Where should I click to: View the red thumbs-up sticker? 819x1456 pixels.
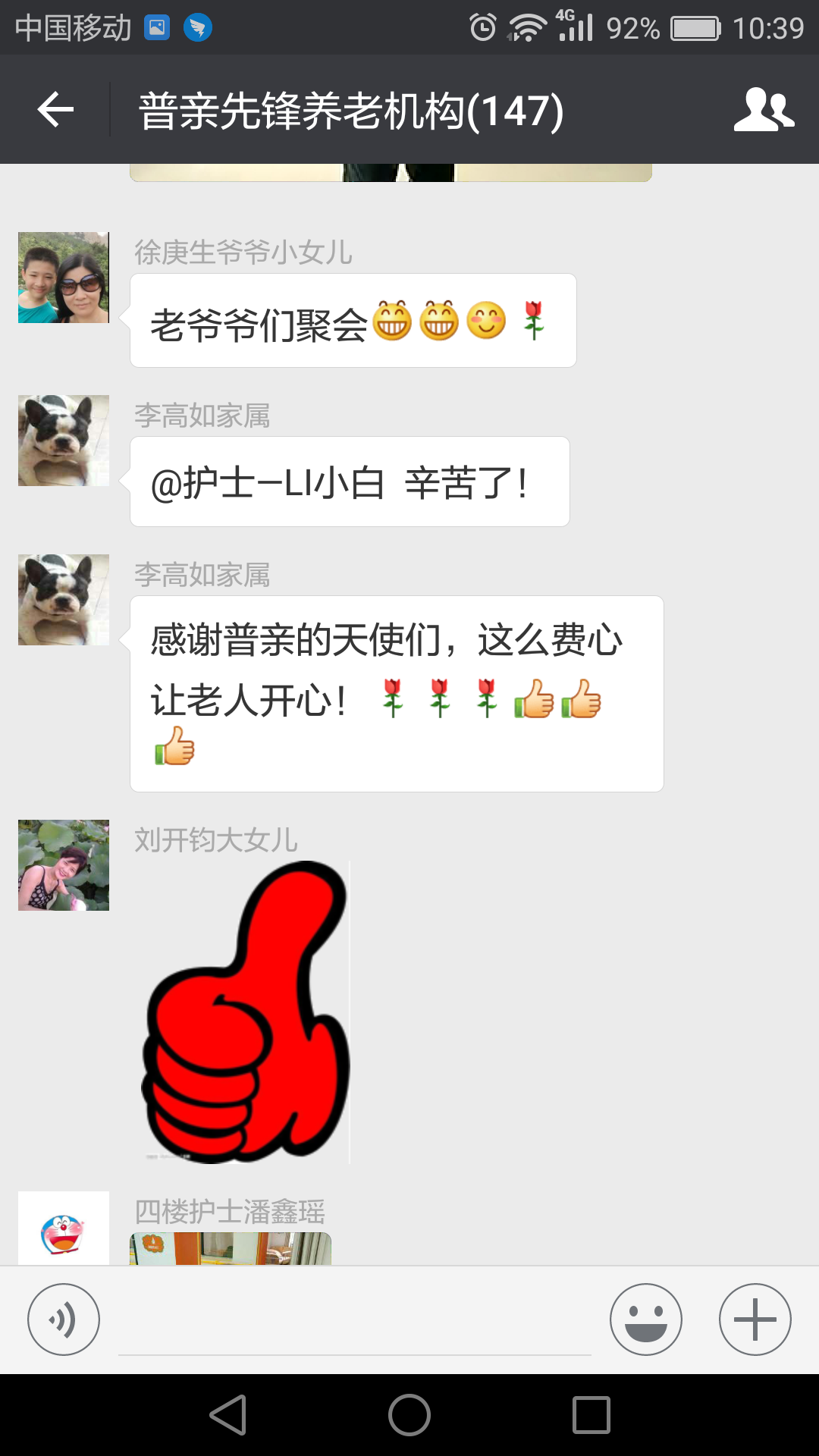[x=245, y=1011]
